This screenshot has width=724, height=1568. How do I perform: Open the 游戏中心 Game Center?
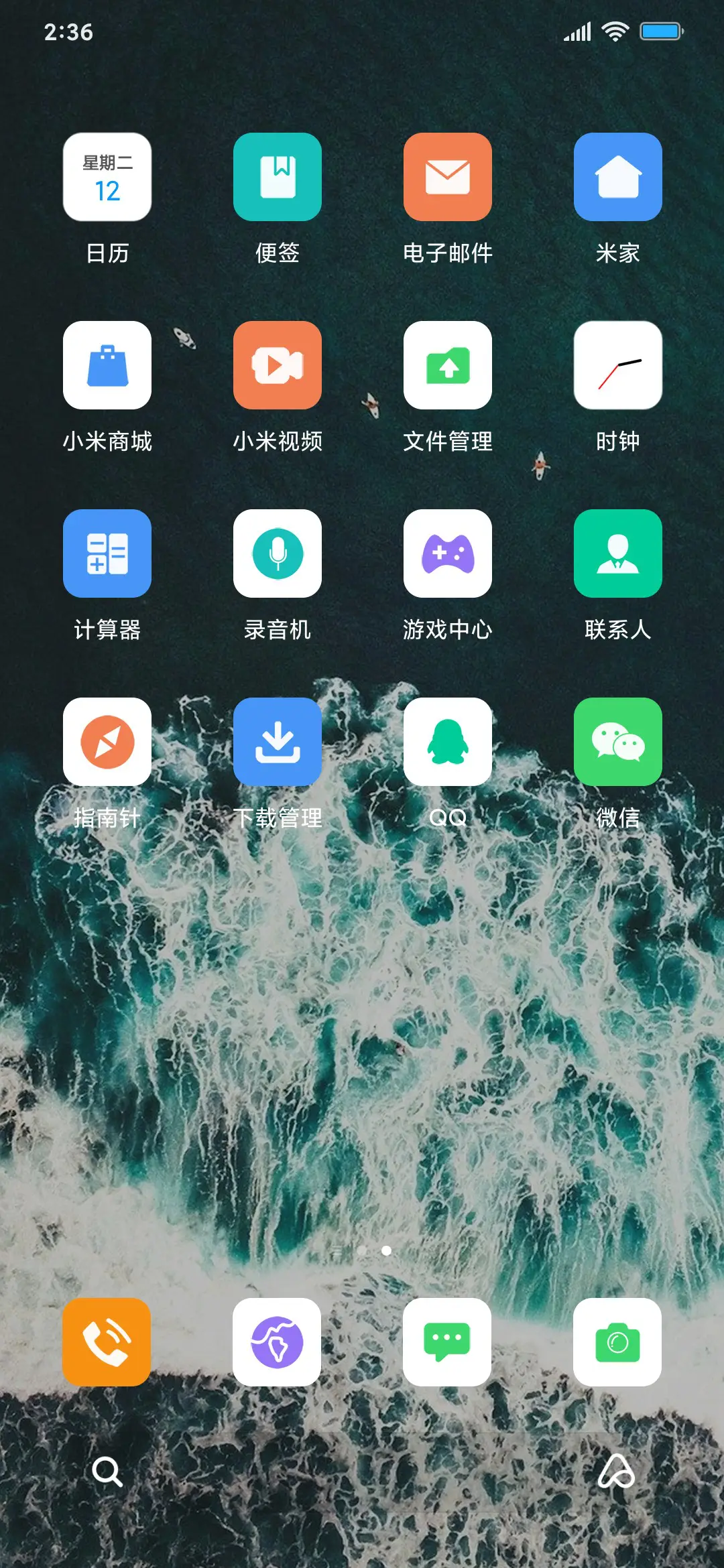tap(448, 553)
